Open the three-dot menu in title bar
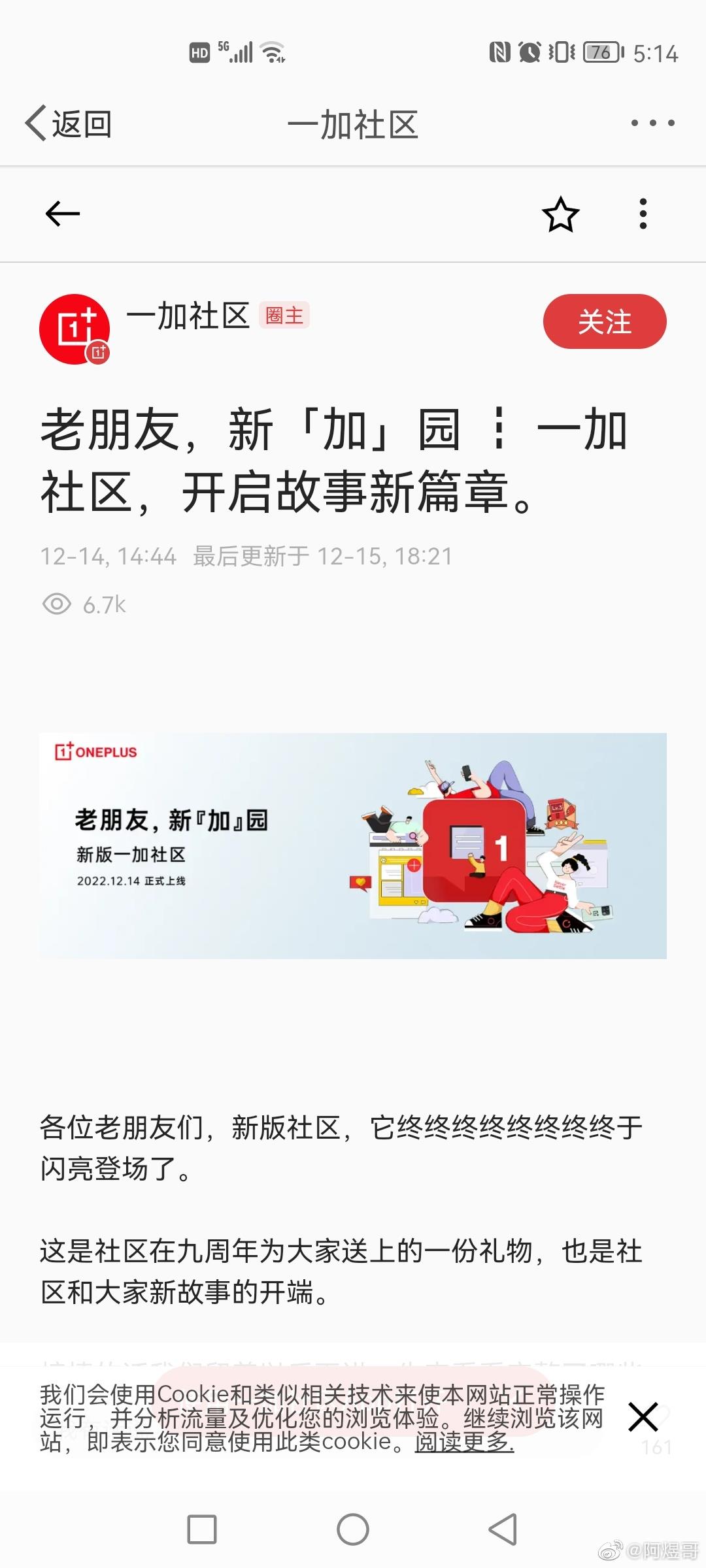This screenshot has height=1568, width=706. point(652,123)
